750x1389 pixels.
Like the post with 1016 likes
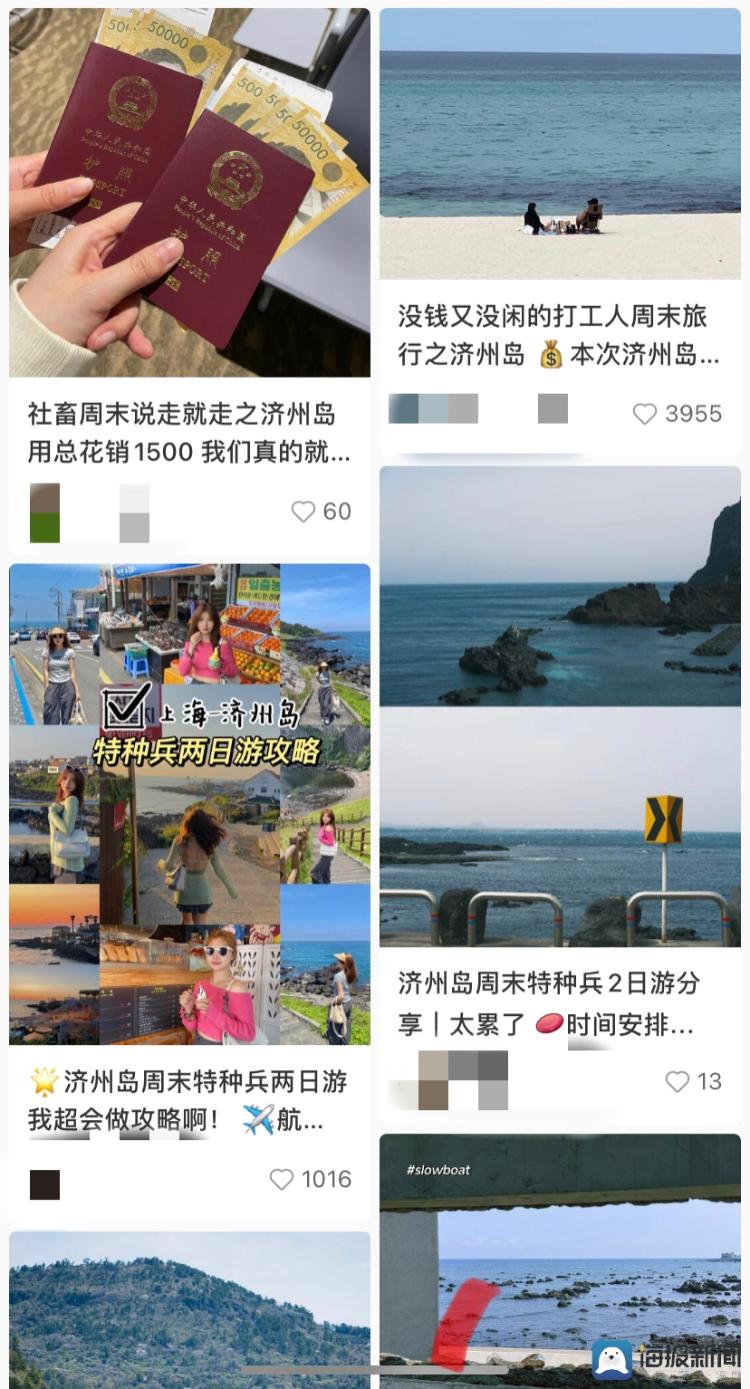point(282,1179)
